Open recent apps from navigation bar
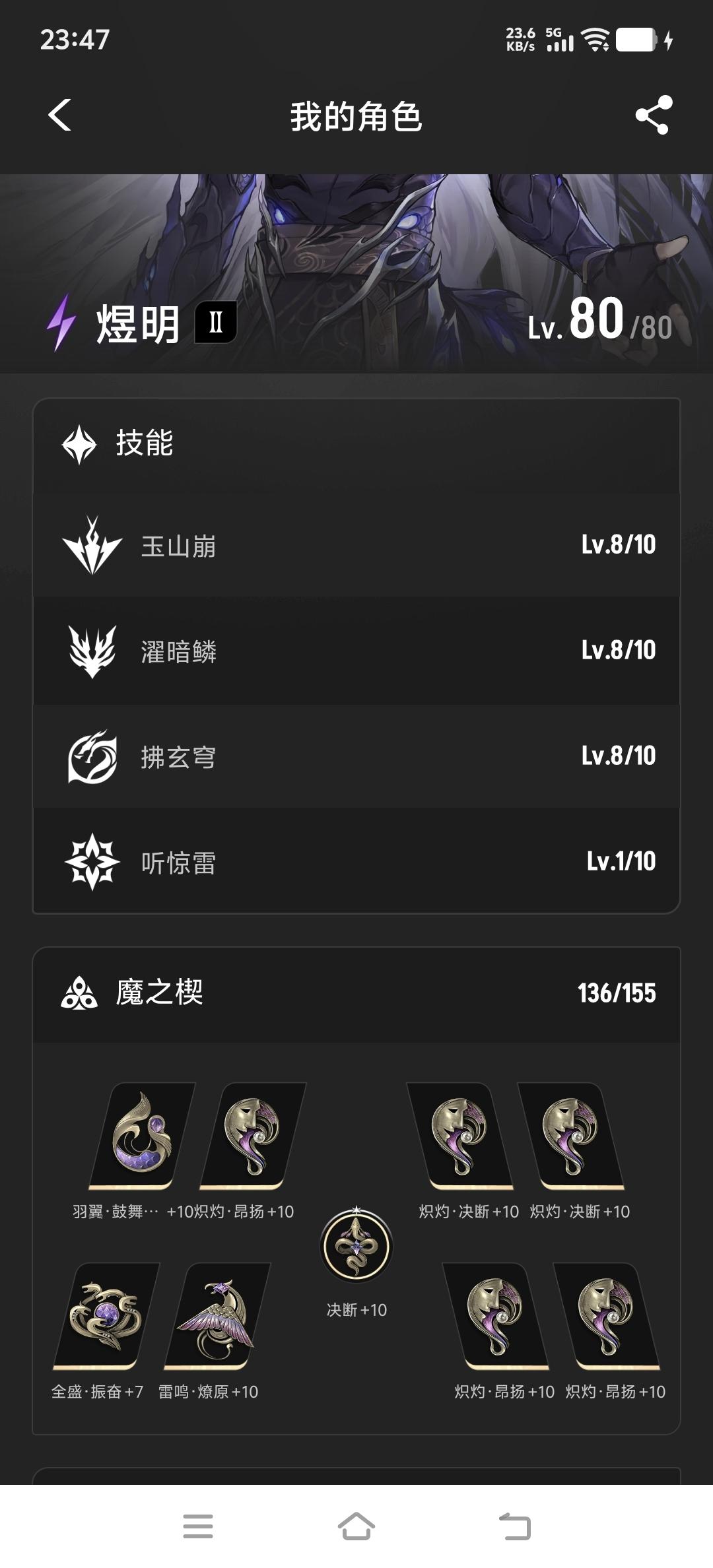713x1568 pixels. point(198,1526)
